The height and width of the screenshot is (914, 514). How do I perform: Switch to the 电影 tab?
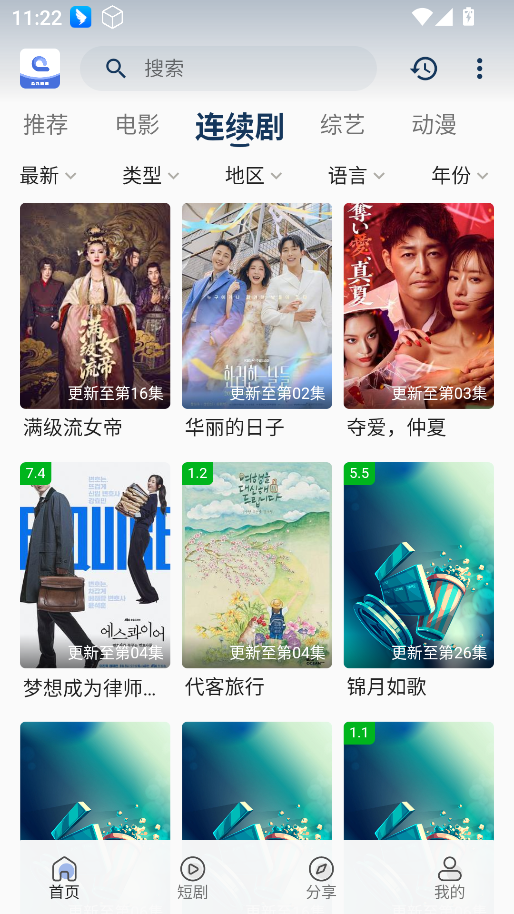(x=138, y=125)
